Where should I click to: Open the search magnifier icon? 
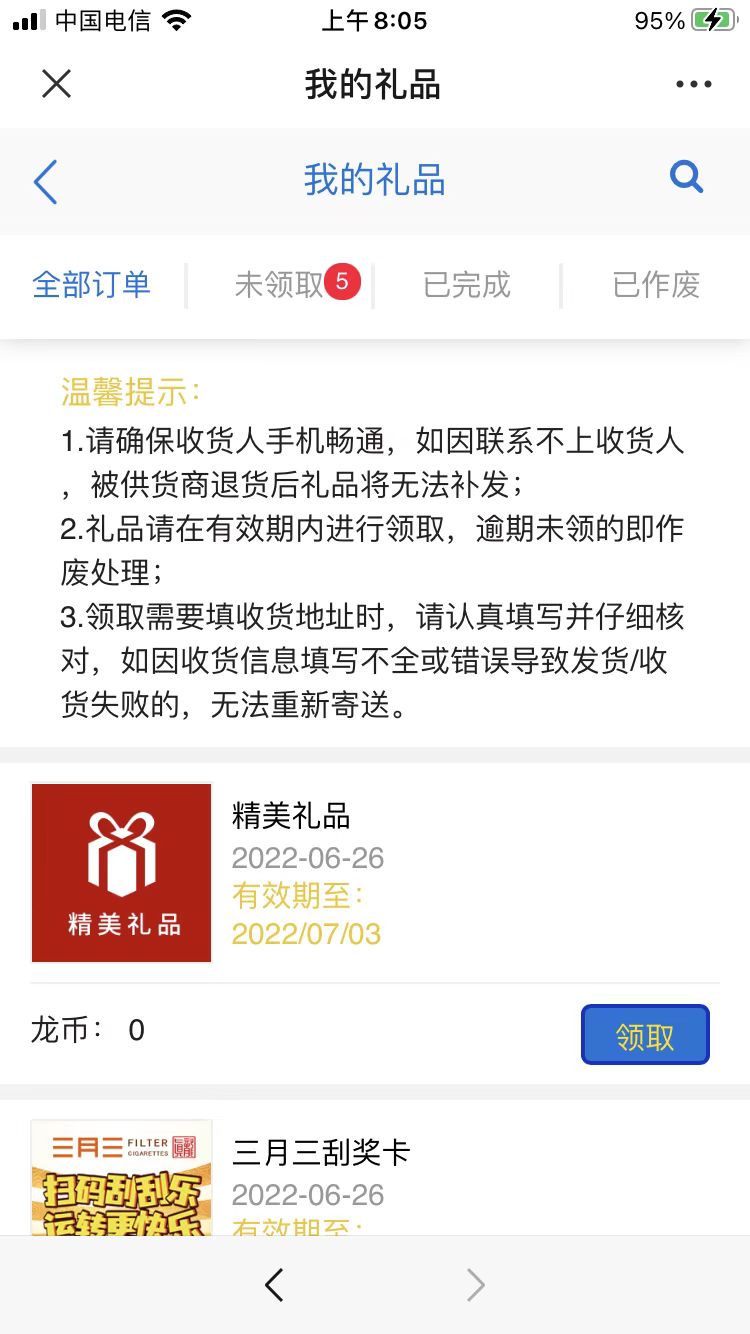686,178
